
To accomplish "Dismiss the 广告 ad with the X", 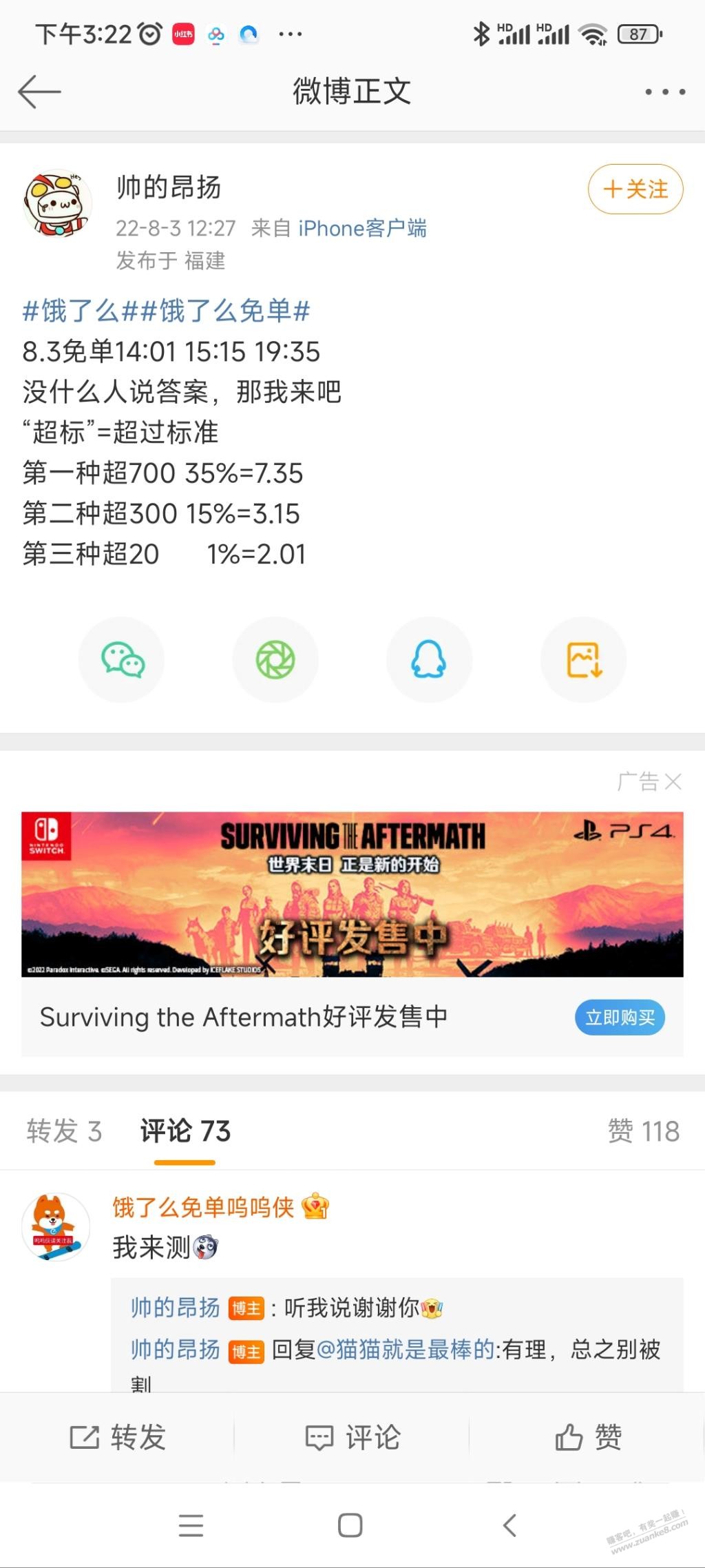I will pyautogui.click(x=673, y=782).
